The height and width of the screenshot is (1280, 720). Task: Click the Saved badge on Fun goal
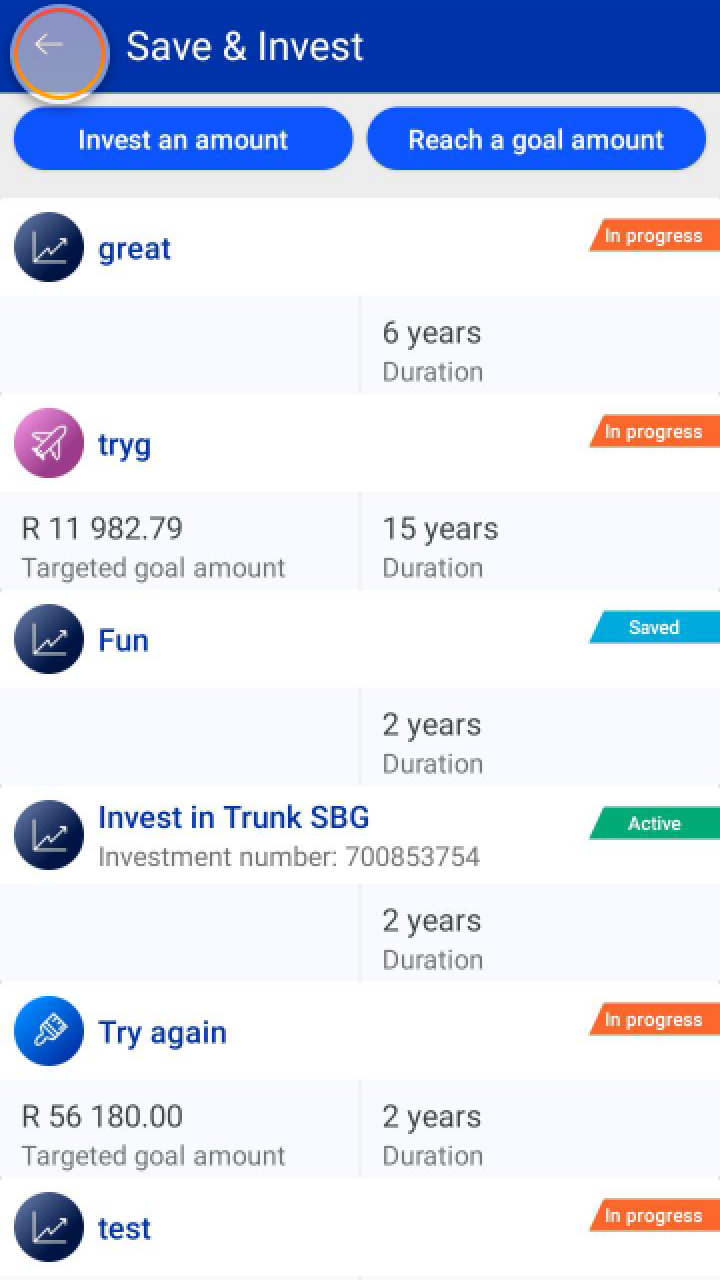653,627
